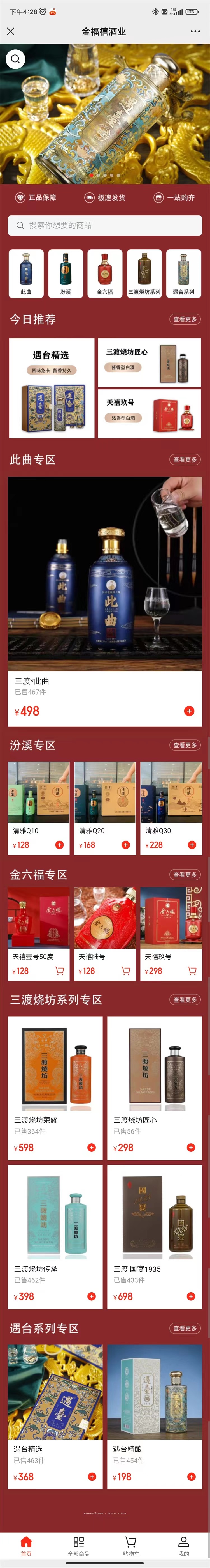This screenshot has height=1568, width=210.
Task: Tap the magnifier icon on the banner
Action: [15, 59]
